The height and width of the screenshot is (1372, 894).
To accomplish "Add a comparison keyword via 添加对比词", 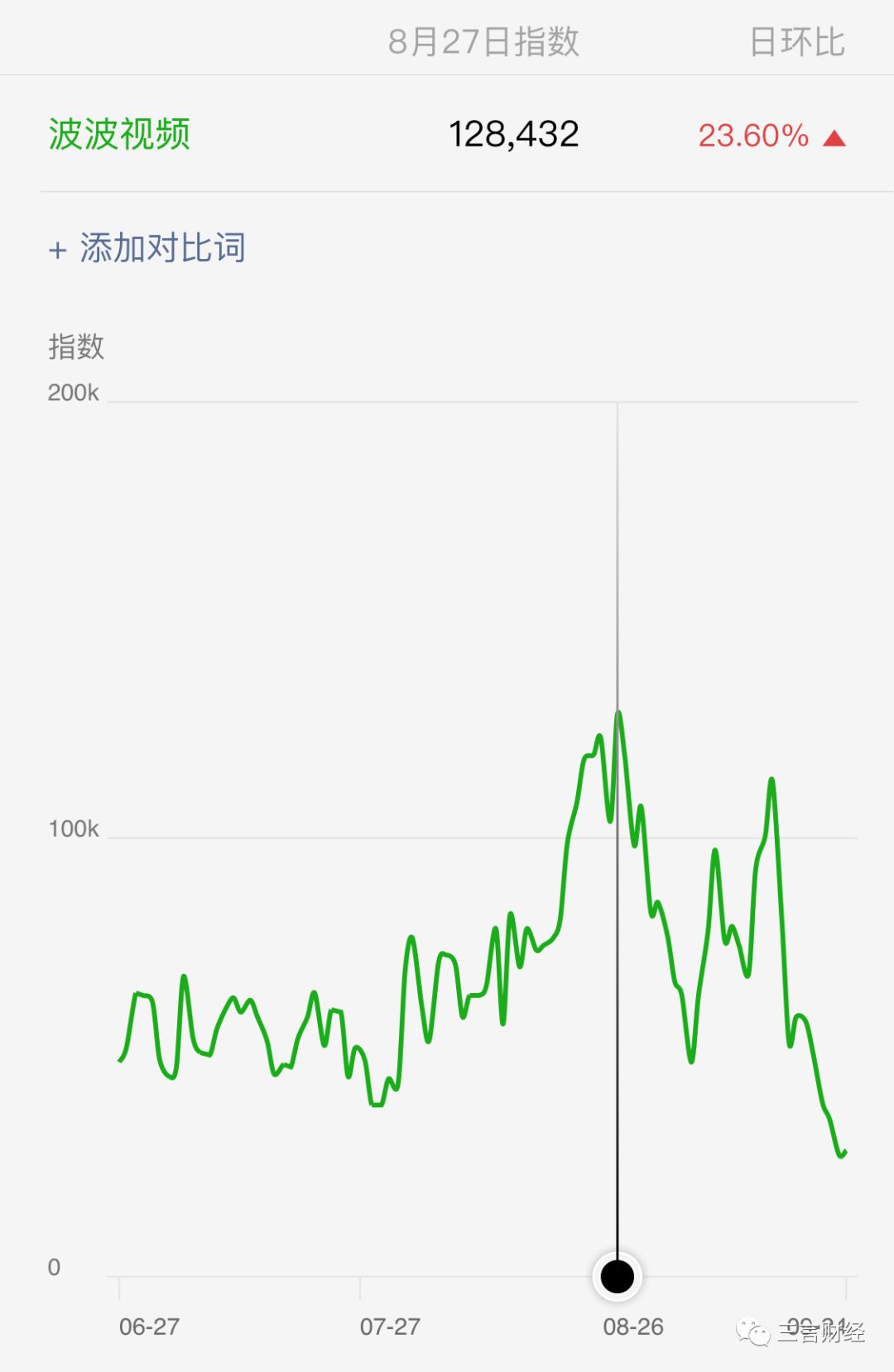I will pyautogui.click(x=147, y=247).
